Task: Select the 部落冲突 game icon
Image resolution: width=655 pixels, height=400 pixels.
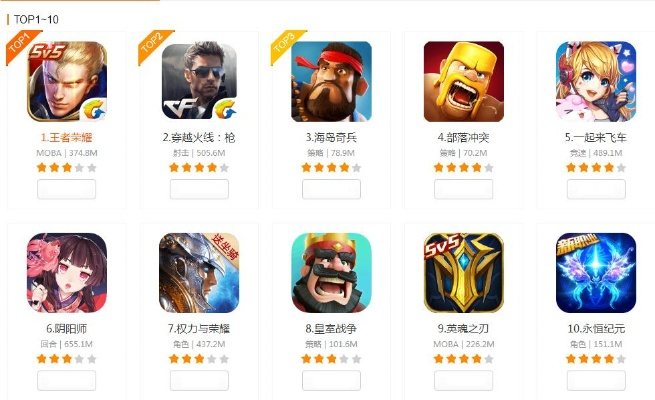Action: (x=463, y=81)
